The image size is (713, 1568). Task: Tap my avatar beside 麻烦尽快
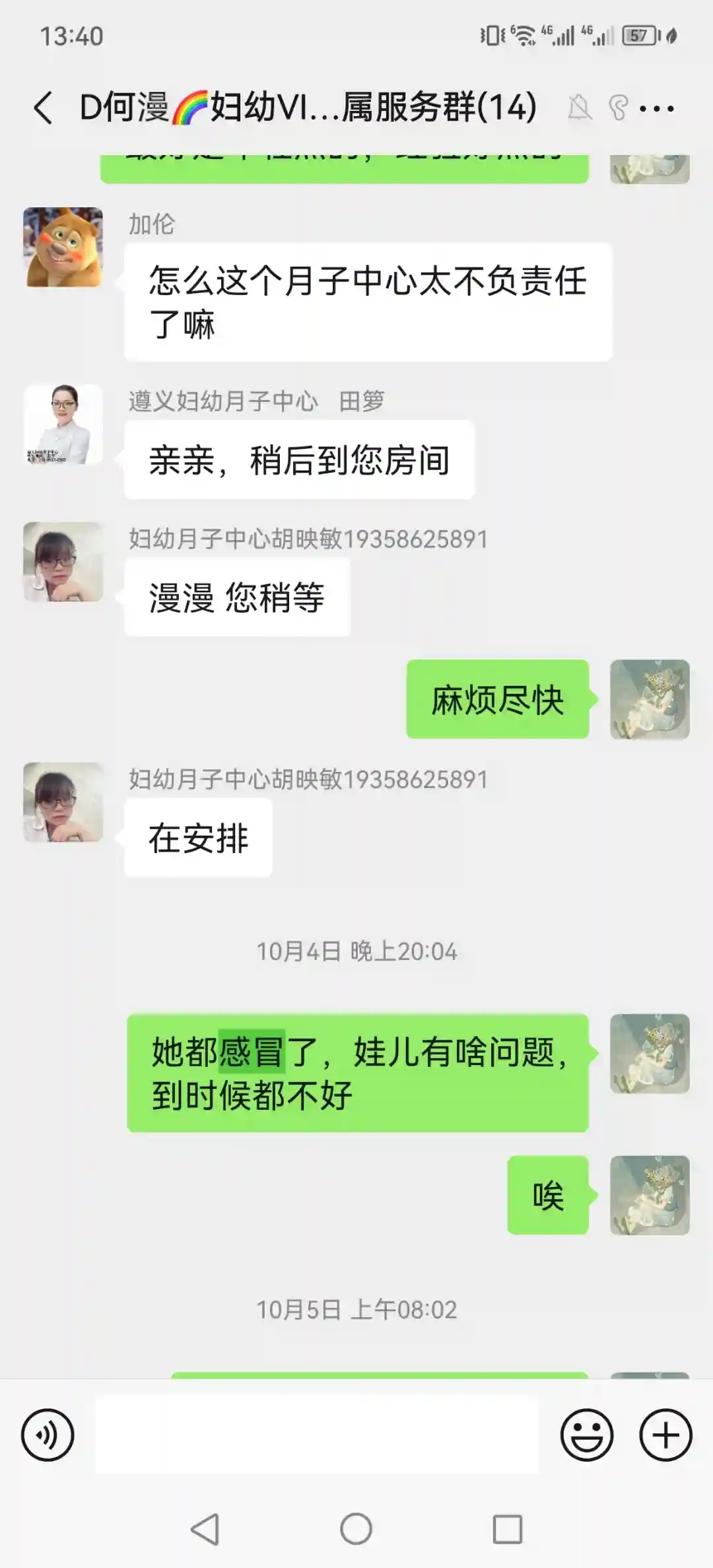(650, 700)
